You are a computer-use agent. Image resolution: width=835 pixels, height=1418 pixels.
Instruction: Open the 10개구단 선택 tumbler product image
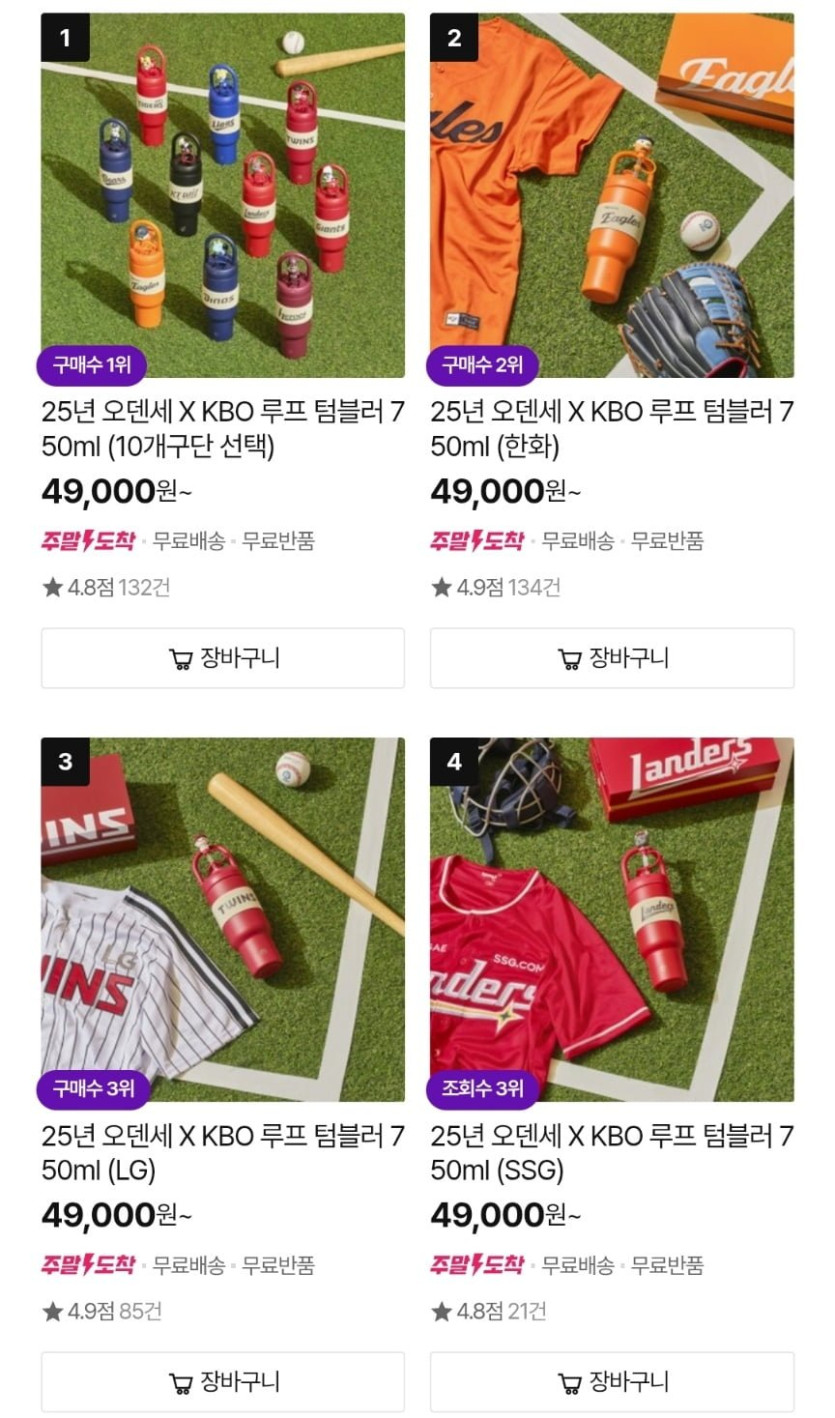(x=222, y=195)
